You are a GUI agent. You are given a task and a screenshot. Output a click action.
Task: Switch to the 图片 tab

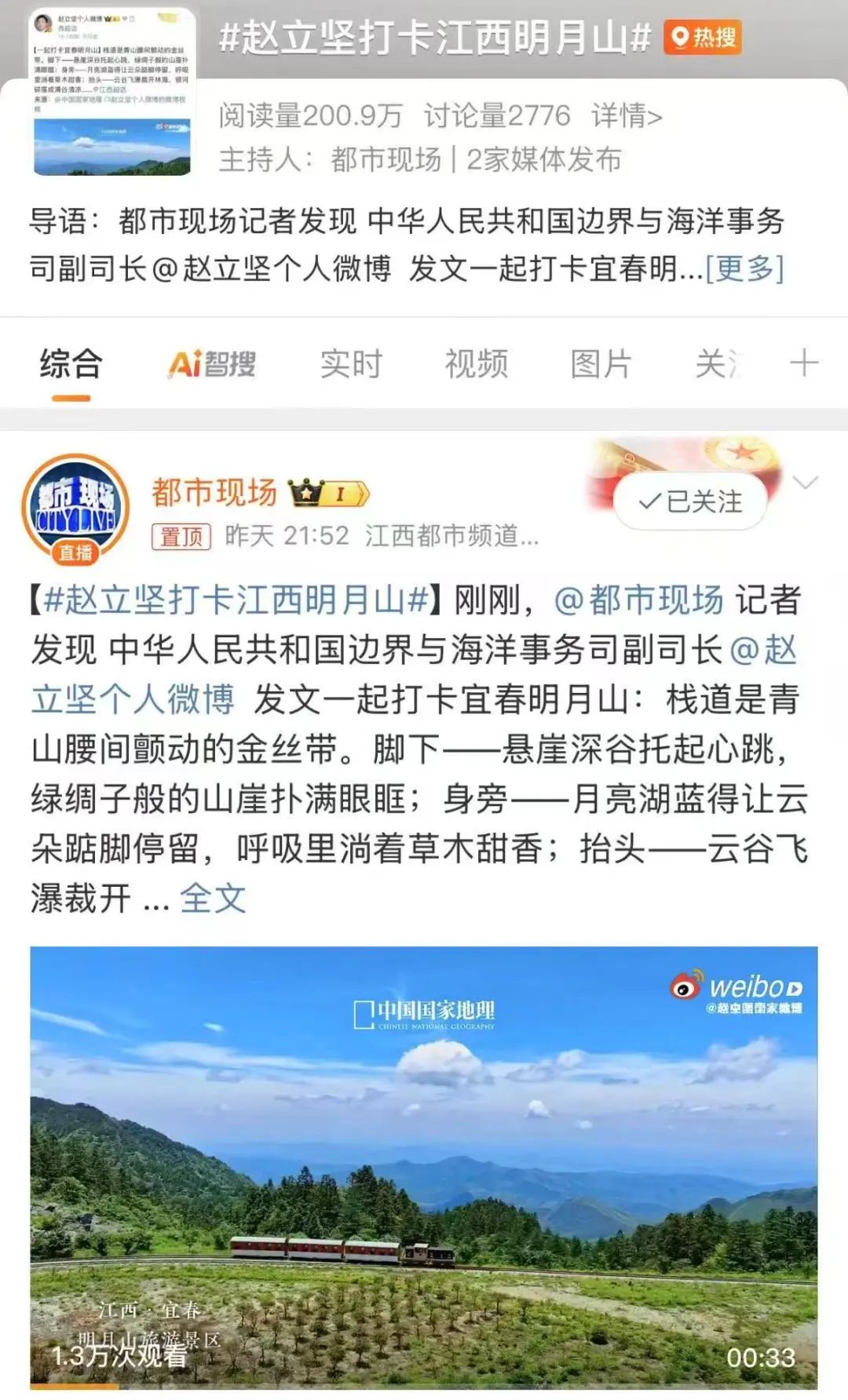point(601,363)
